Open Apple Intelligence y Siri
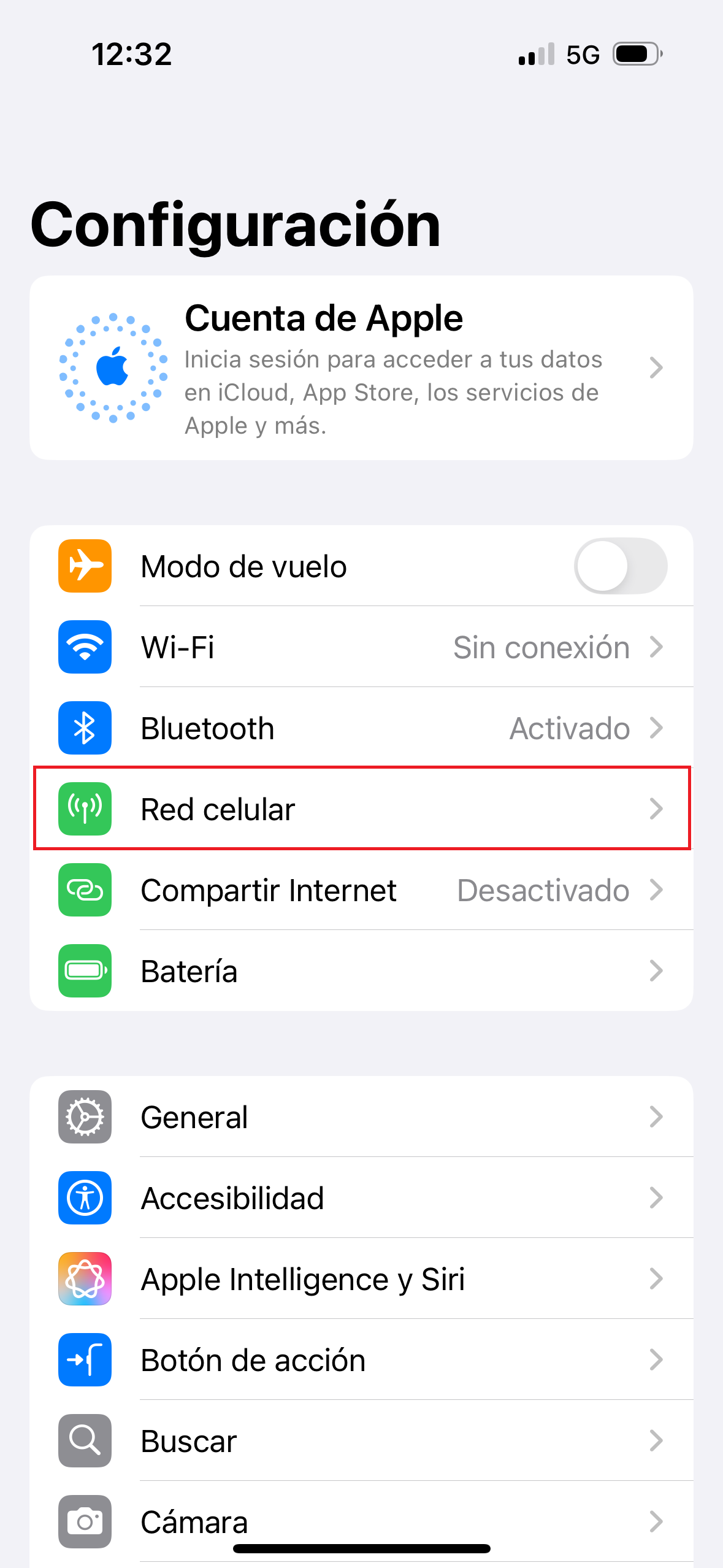Viewport: 723px width, 1568px height. (361, 1278)
